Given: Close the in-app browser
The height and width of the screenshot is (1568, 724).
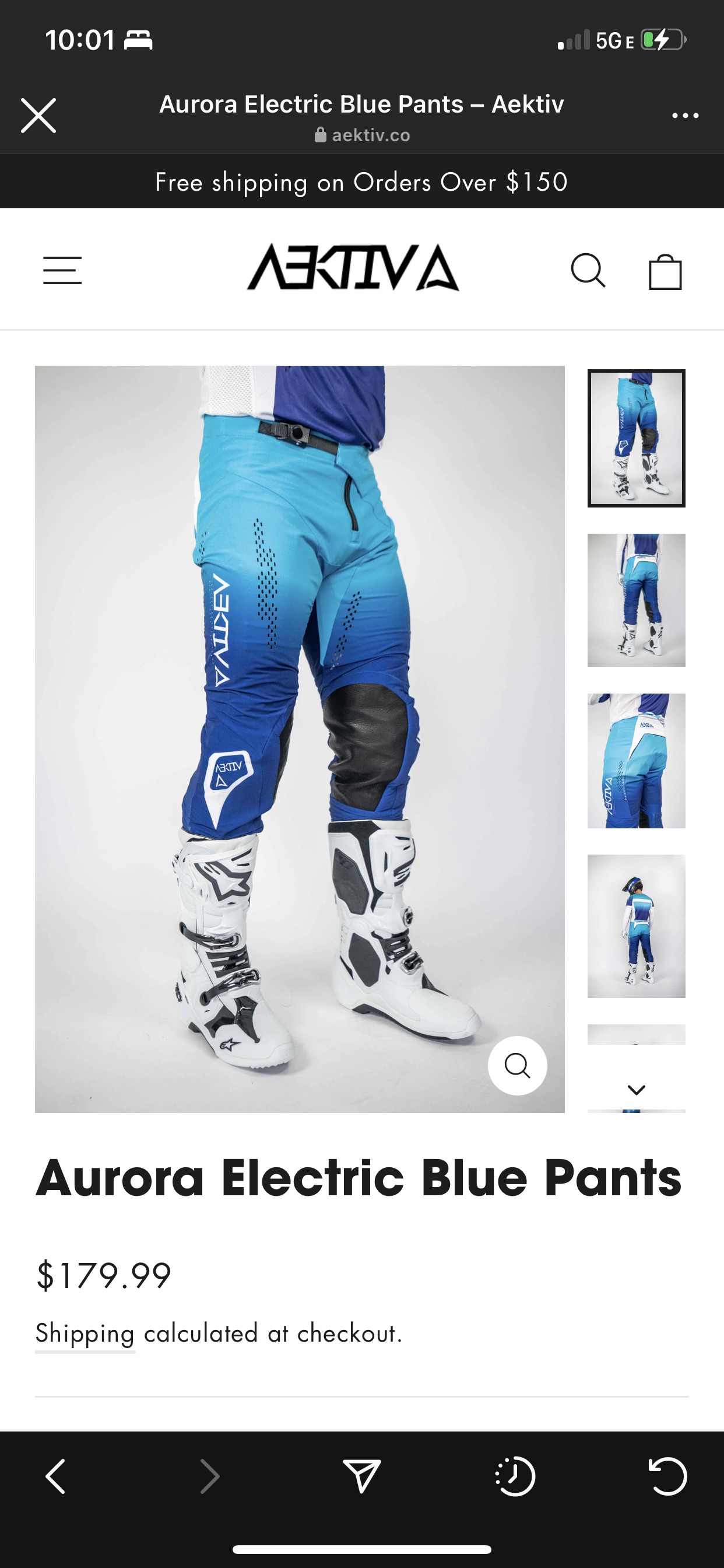Looking at the screenshot, I should [38, 115].
